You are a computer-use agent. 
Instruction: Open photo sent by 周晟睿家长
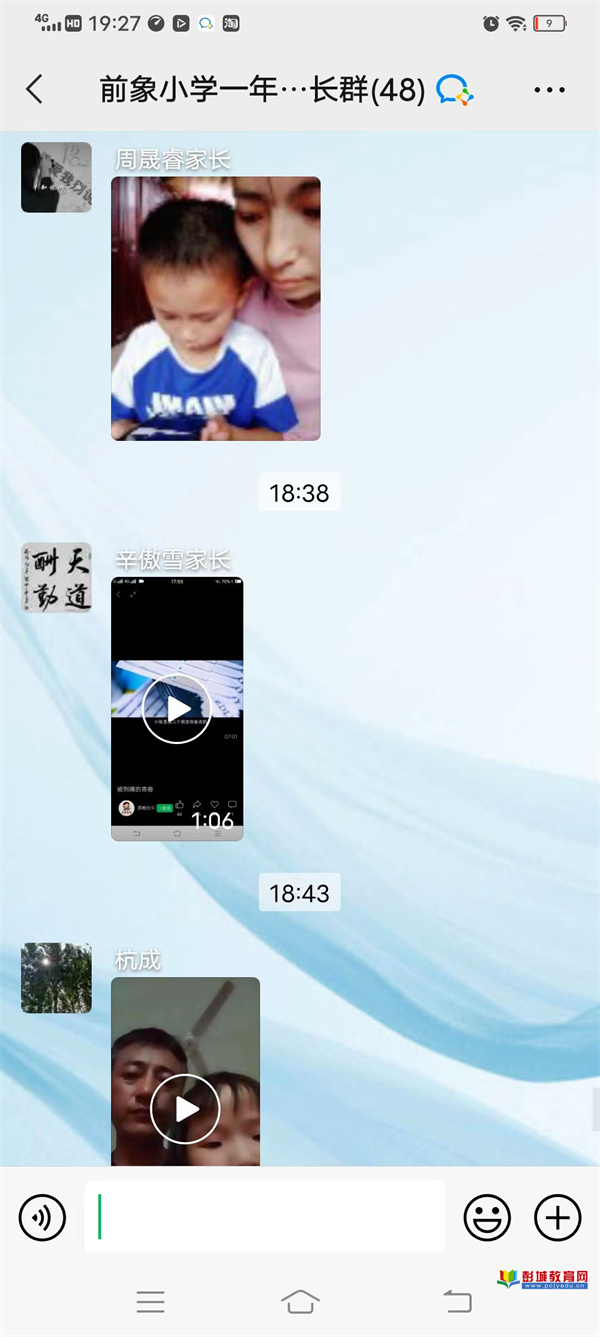[215, 308]
